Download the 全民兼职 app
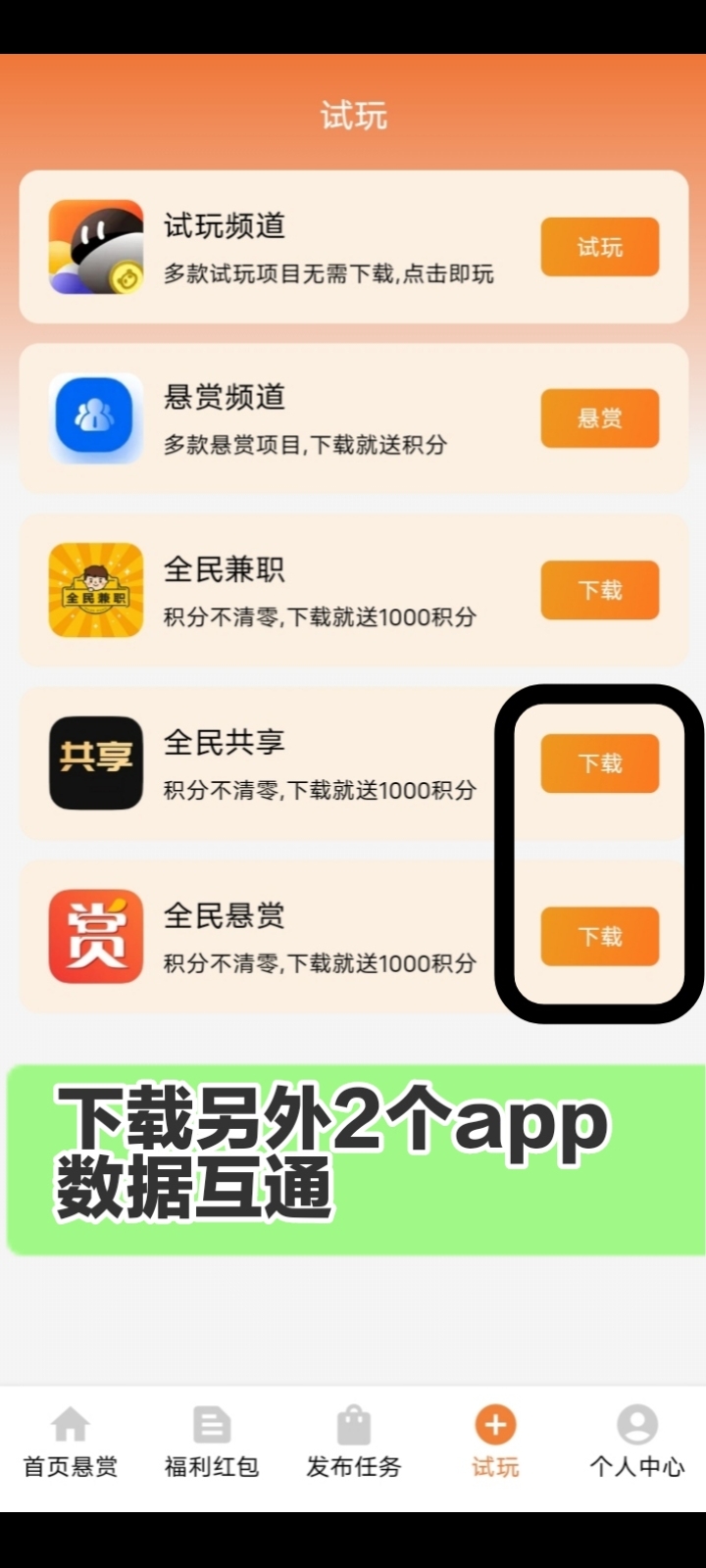Screen dimensions: 706x1568 pyautogui.click(x=599, y=590)
